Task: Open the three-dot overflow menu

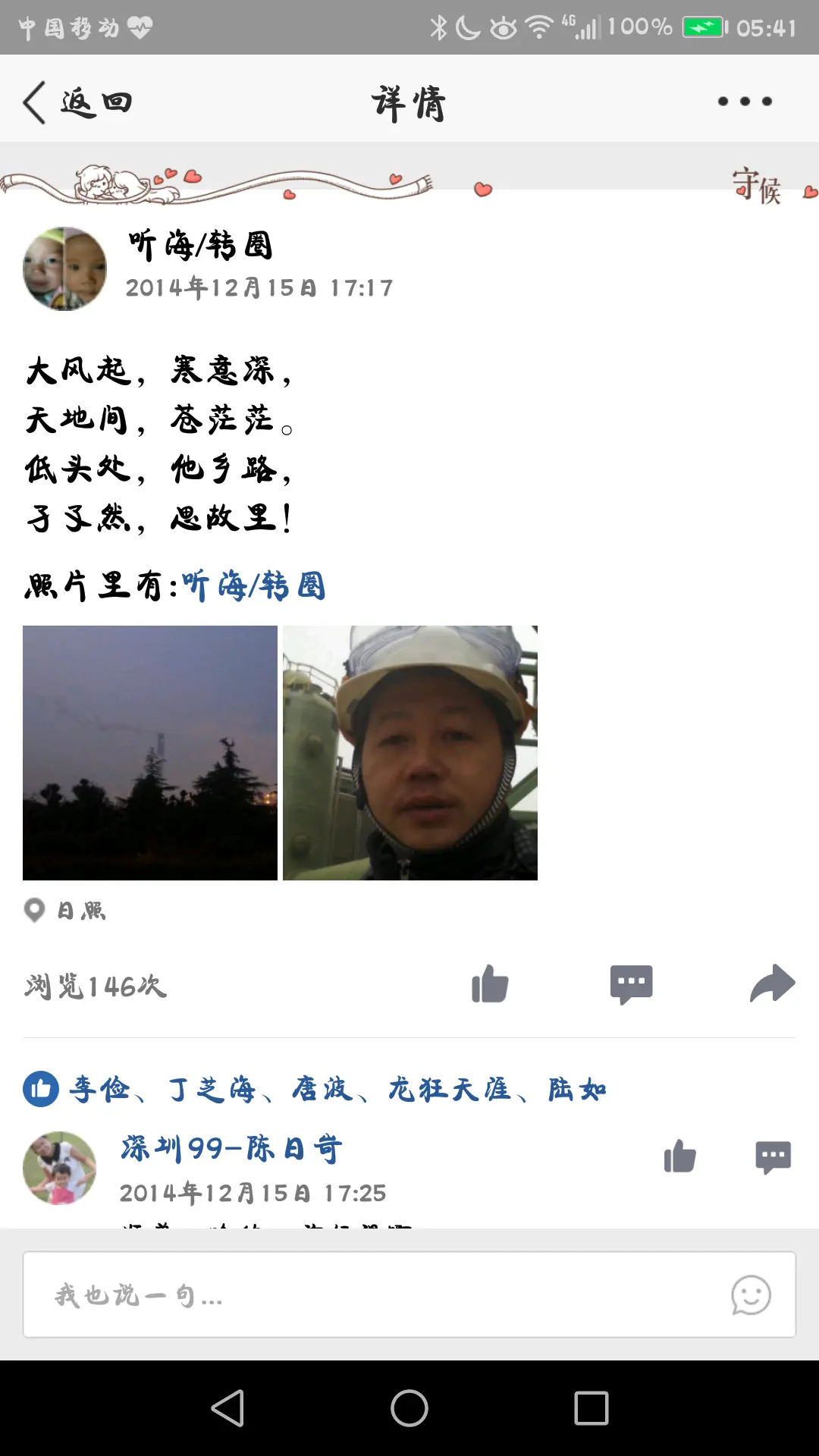Action: click(x=744, y=102)
